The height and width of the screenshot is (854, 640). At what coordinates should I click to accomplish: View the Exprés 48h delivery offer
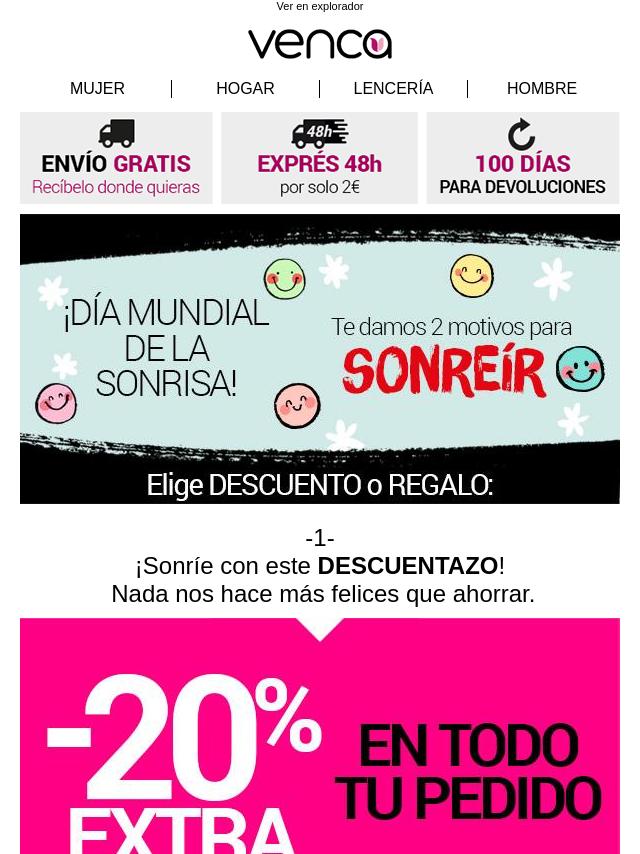319,158
